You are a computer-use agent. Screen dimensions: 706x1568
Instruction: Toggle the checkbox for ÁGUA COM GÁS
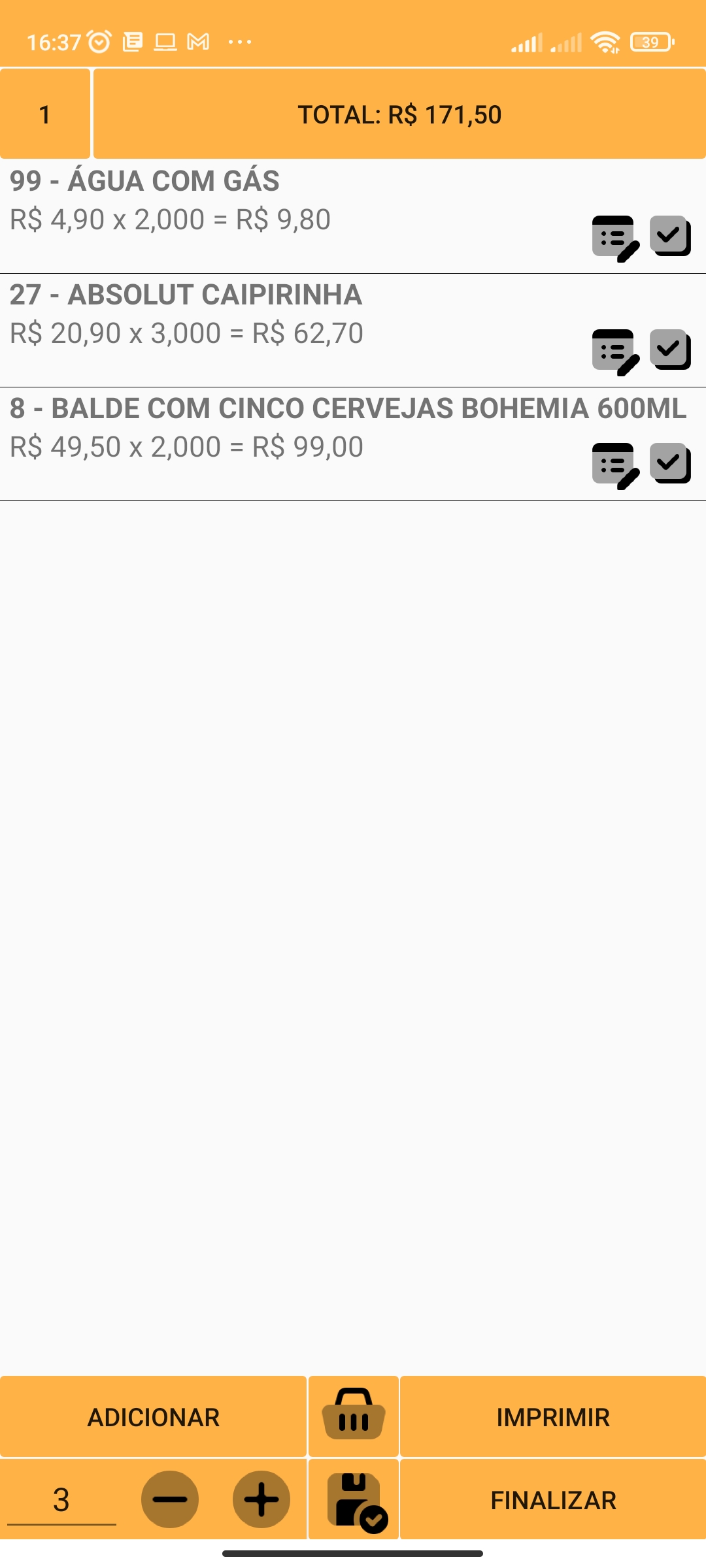(x=670, y=235)
